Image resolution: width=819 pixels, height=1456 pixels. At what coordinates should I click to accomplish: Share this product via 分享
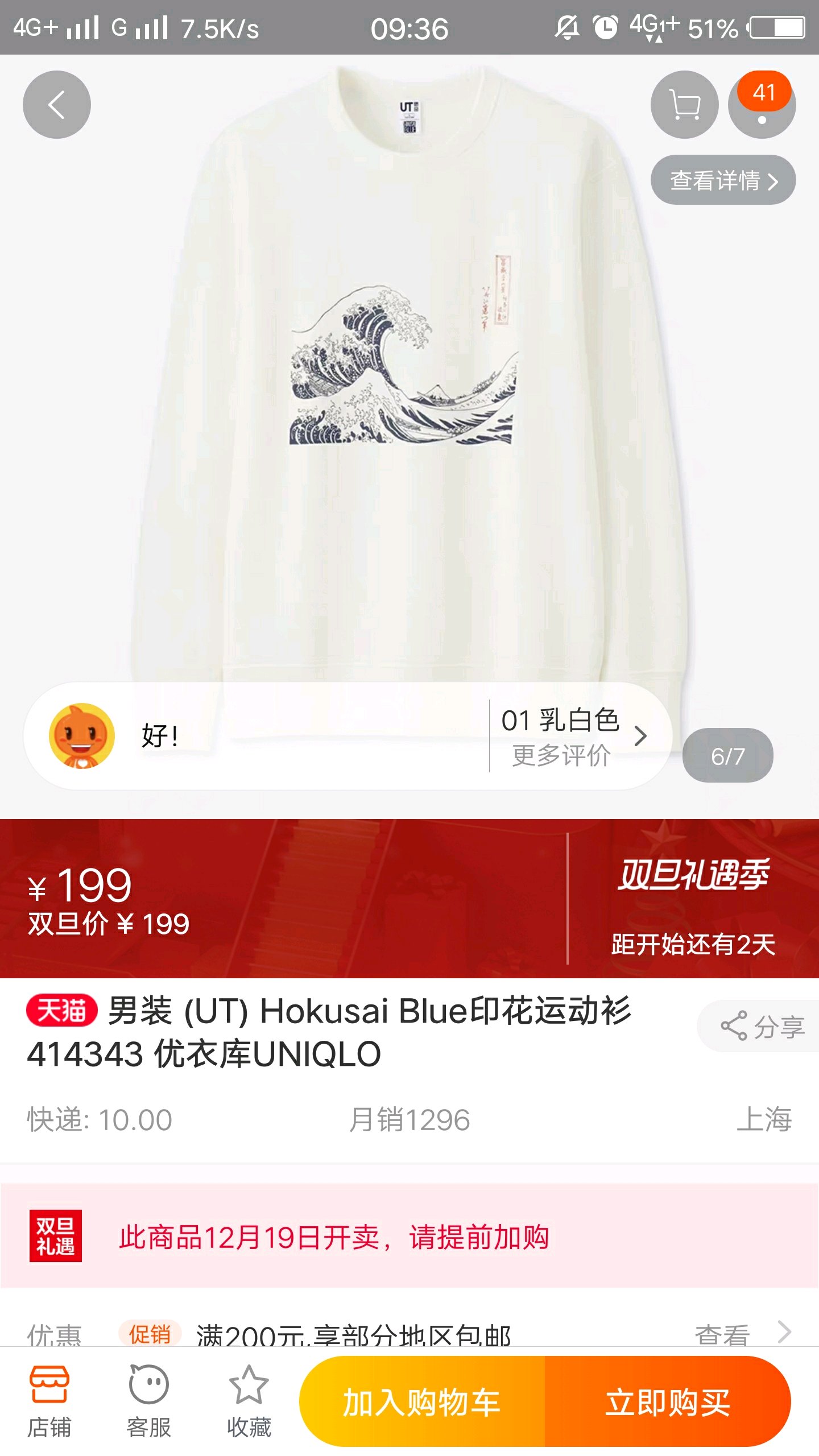(x=761, y=1026)
